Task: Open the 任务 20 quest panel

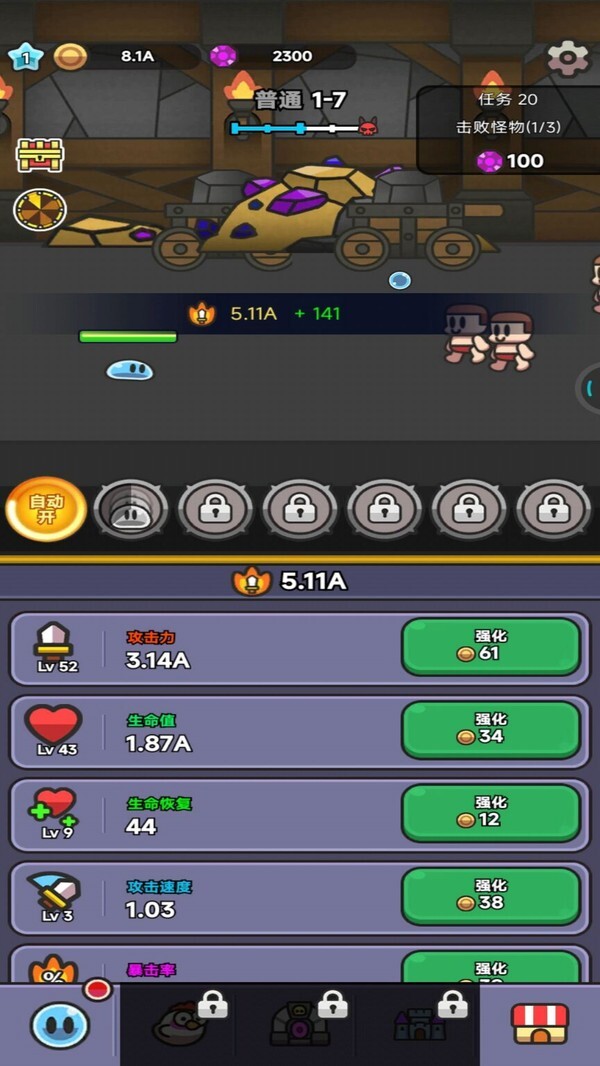Action: (x=508, y=129)
